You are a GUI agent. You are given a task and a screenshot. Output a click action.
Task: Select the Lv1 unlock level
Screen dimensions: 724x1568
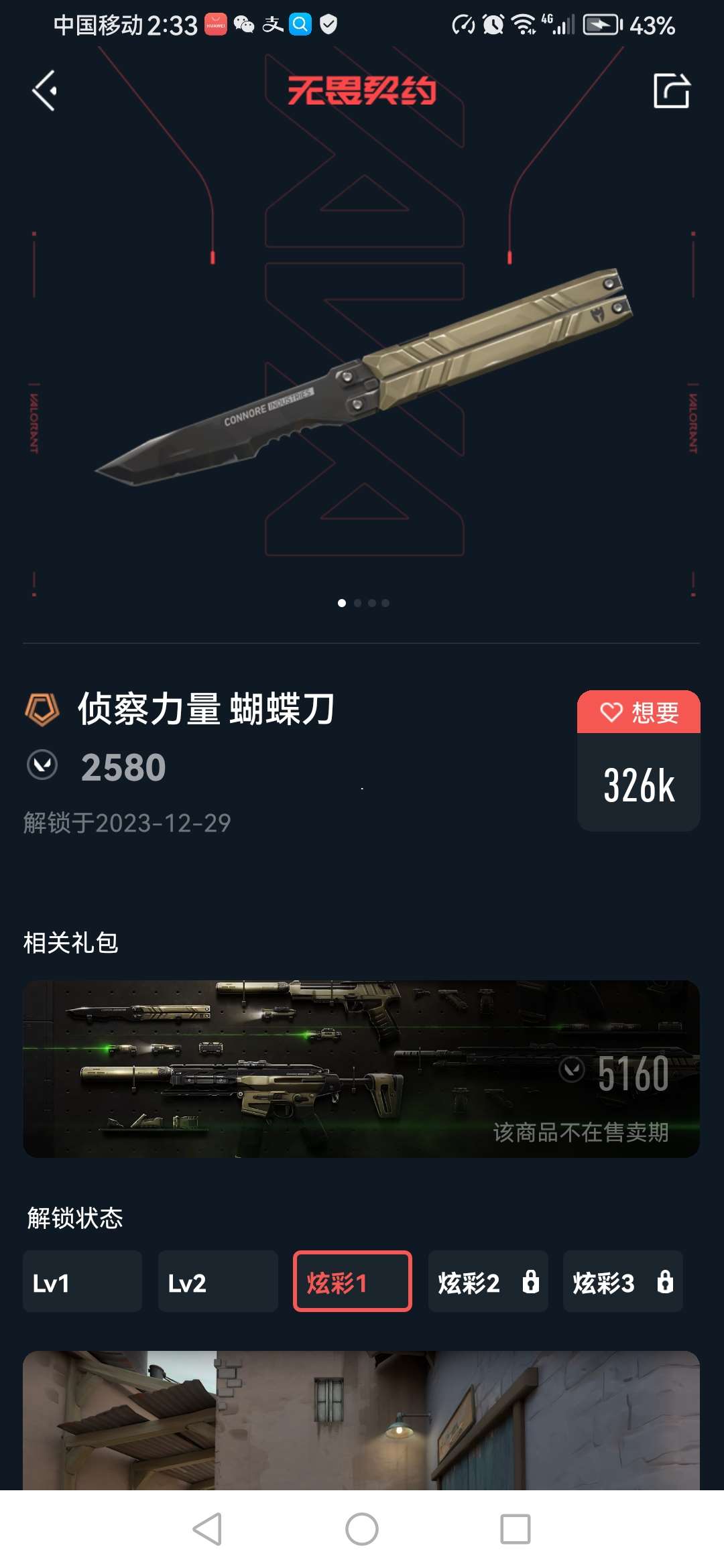click(x=82, y=1281)
